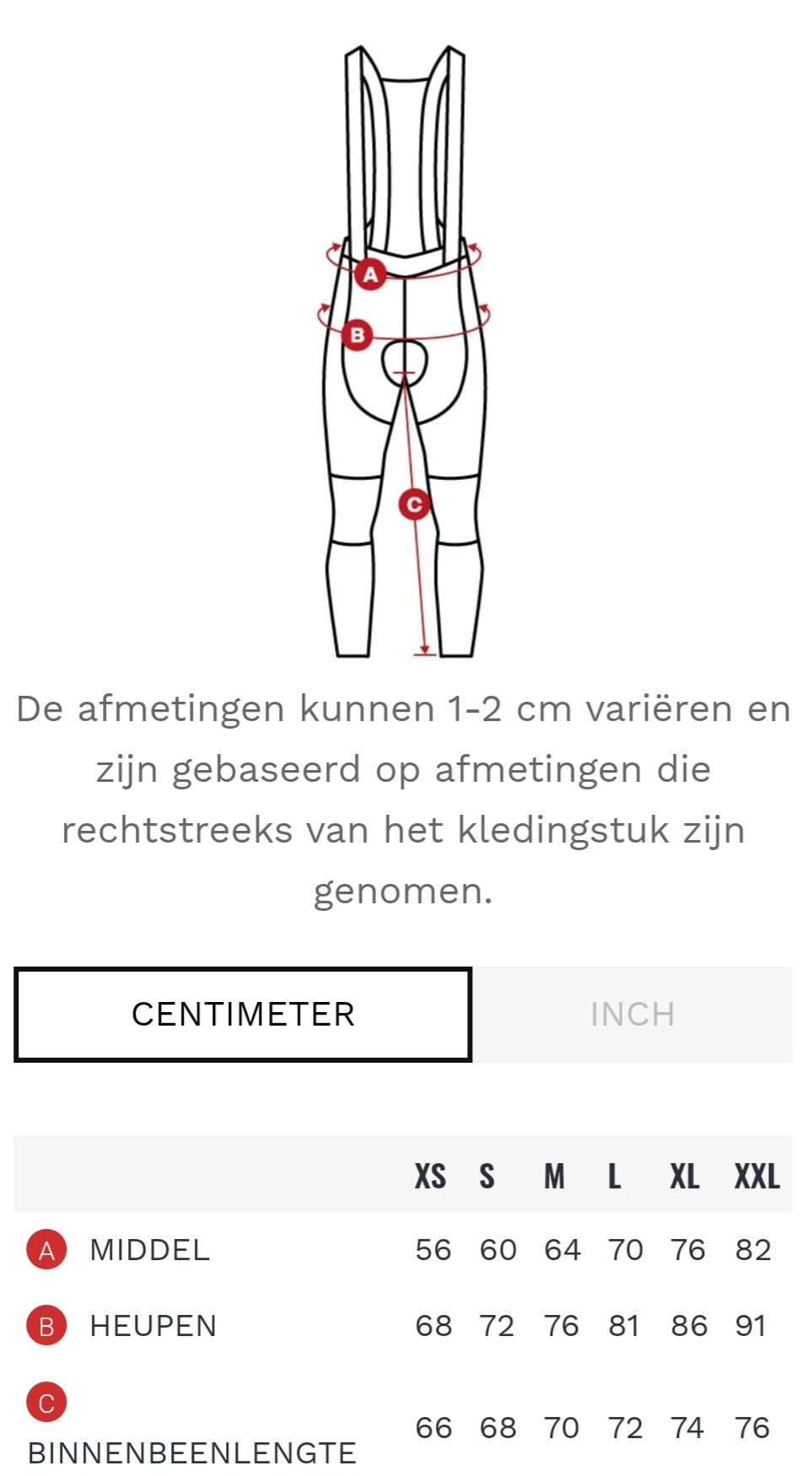Viewport: 812px width, 1476px height.
Task: Click the B icon next to HEUPEN row
Action: tap(48, 1327)
